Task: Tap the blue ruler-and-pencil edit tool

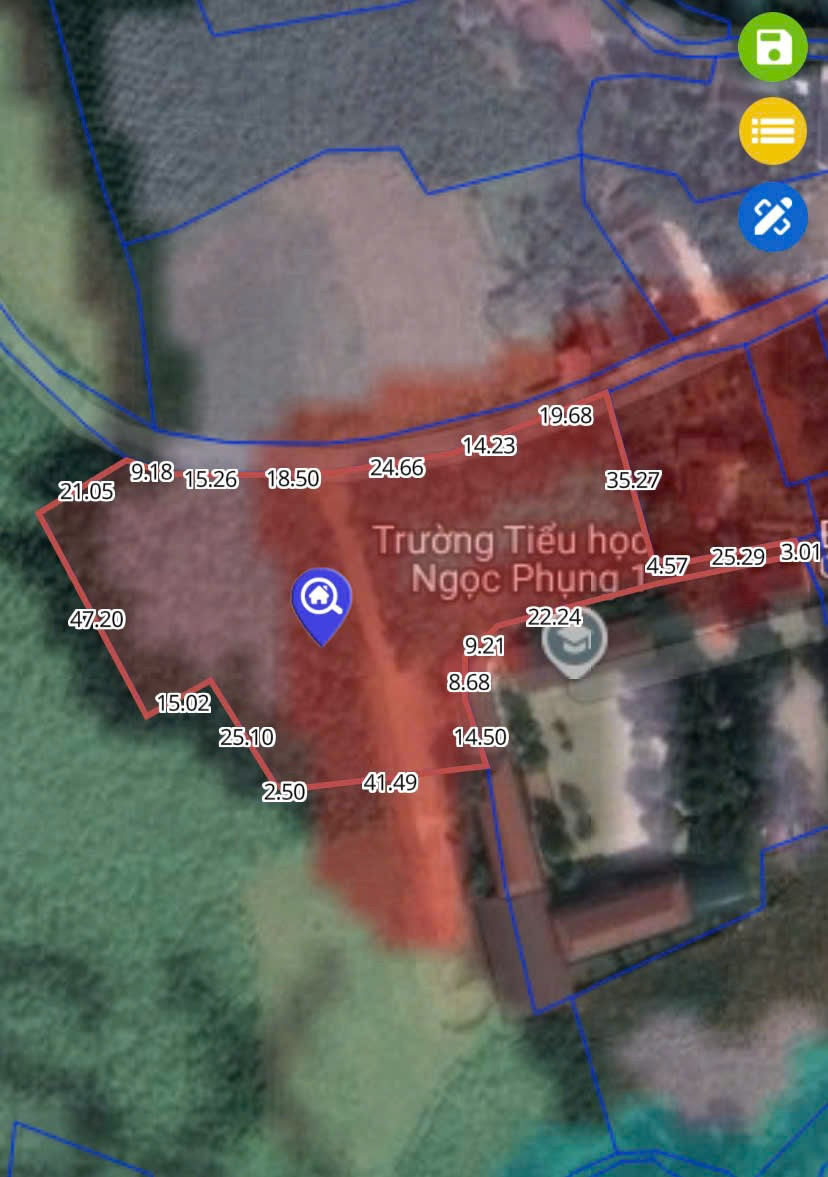Action: [772, 216]
